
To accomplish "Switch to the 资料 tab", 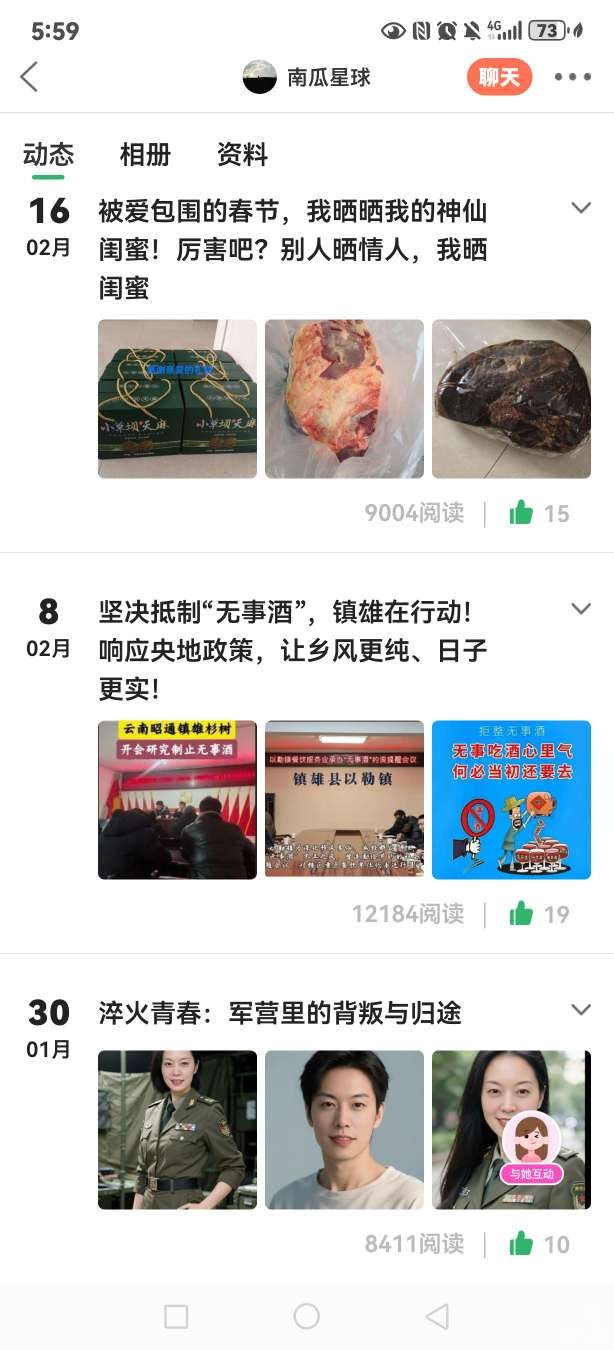I will pos(242,155).
